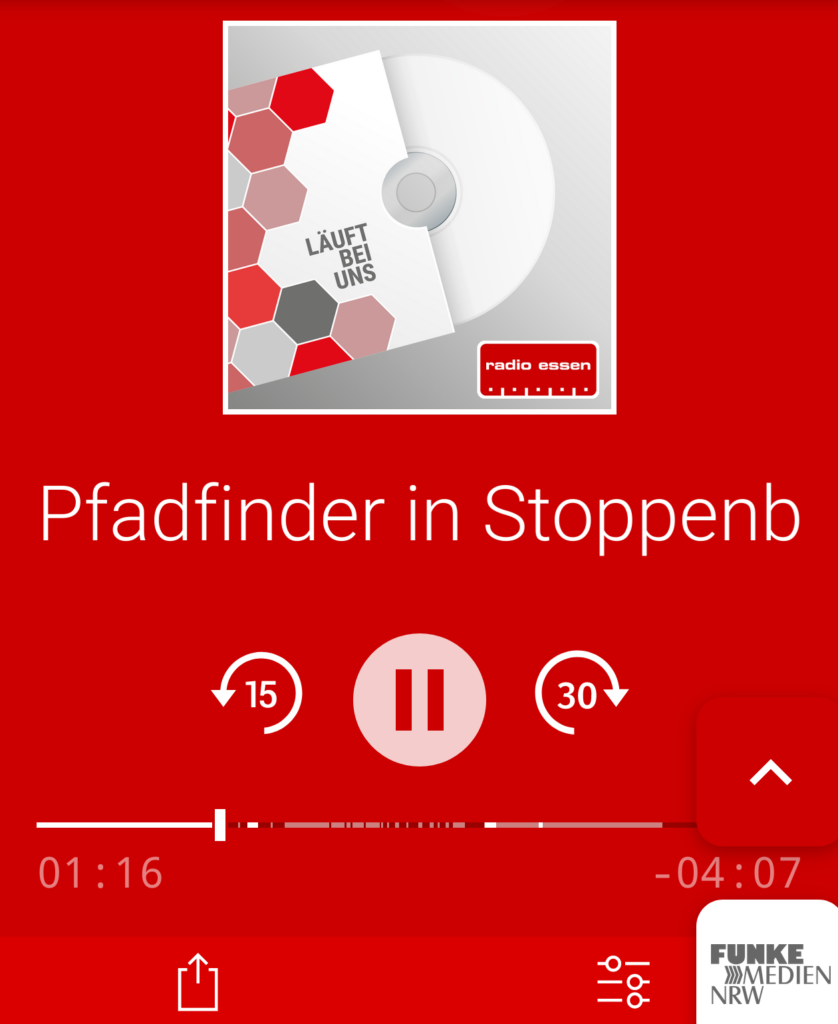
Task: Rewind 15 seconds
Action: [x=257, y=693]
